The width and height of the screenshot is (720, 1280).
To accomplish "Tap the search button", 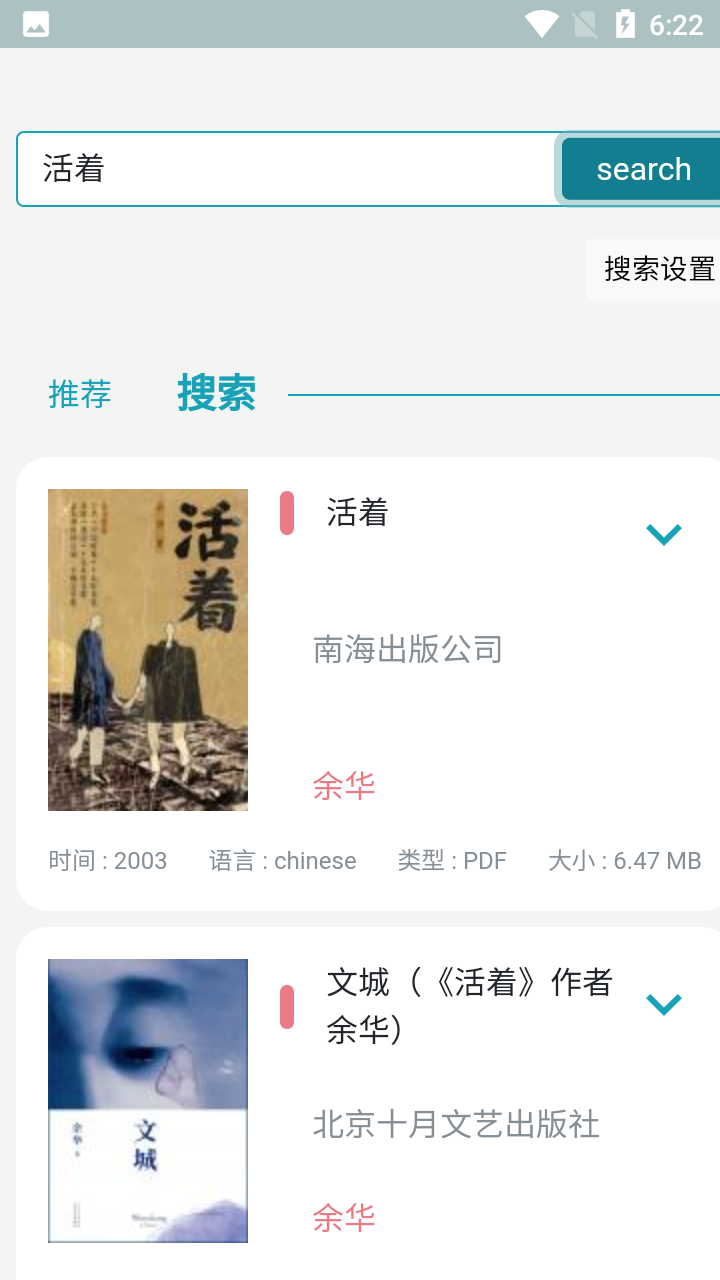I will (642, 169).
